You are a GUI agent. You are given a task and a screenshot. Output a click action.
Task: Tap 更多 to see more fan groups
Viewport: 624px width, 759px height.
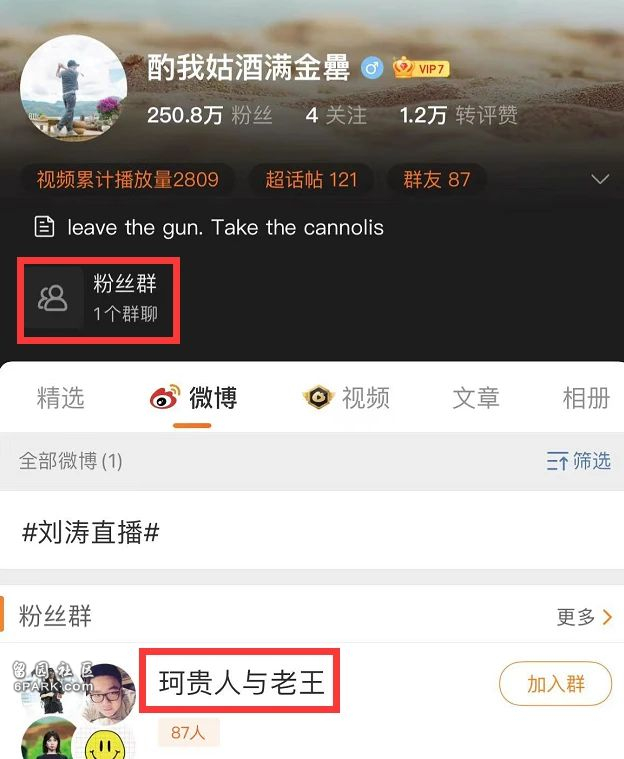[x=584, y=617]
